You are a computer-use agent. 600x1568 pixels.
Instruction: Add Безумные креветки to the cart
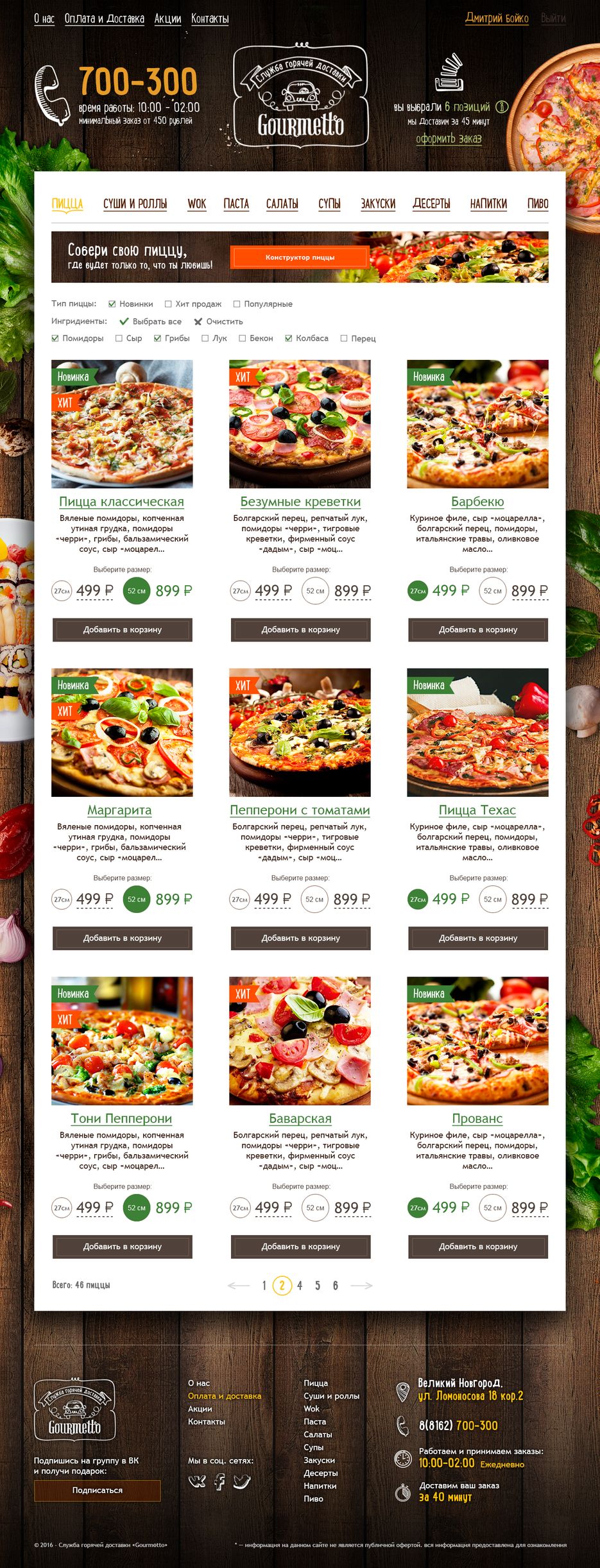(300, 629)
